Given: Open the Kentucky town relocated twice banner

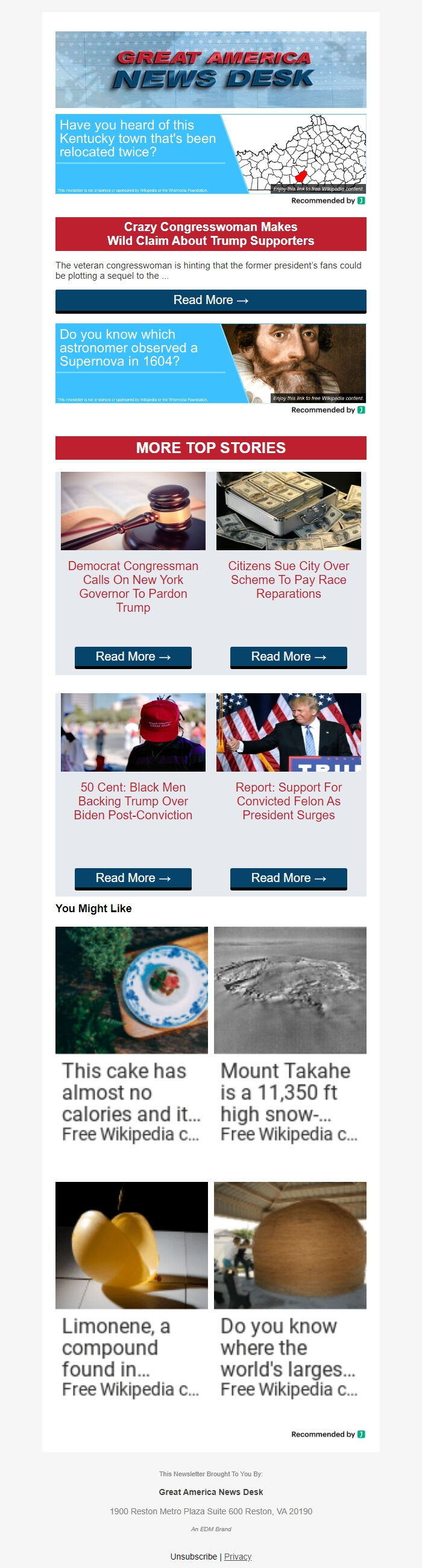Looking at the screenshot, I should coord(210,154).
